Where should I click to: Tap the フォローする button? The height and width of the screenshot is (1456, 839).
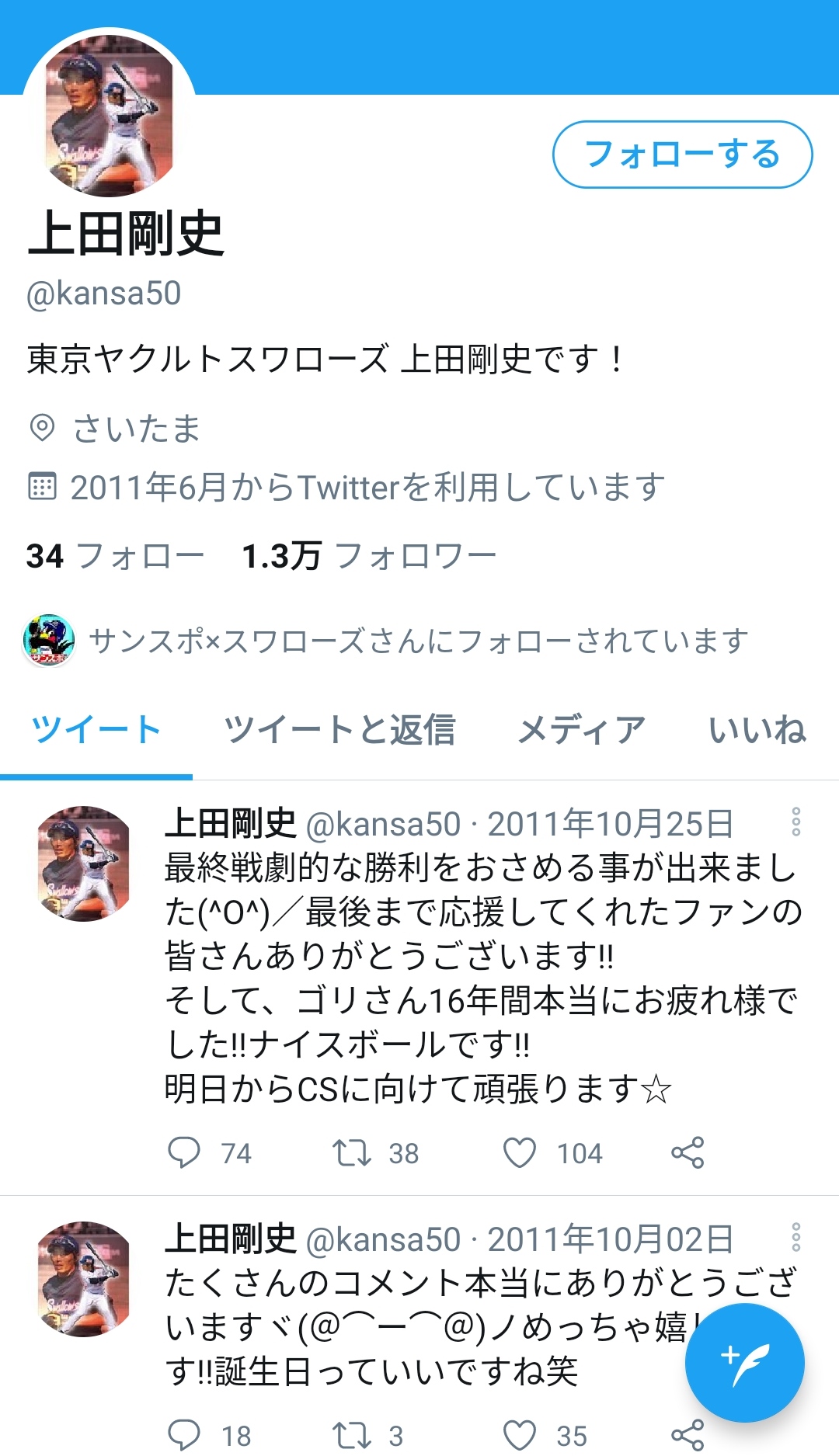pos(682,155)
